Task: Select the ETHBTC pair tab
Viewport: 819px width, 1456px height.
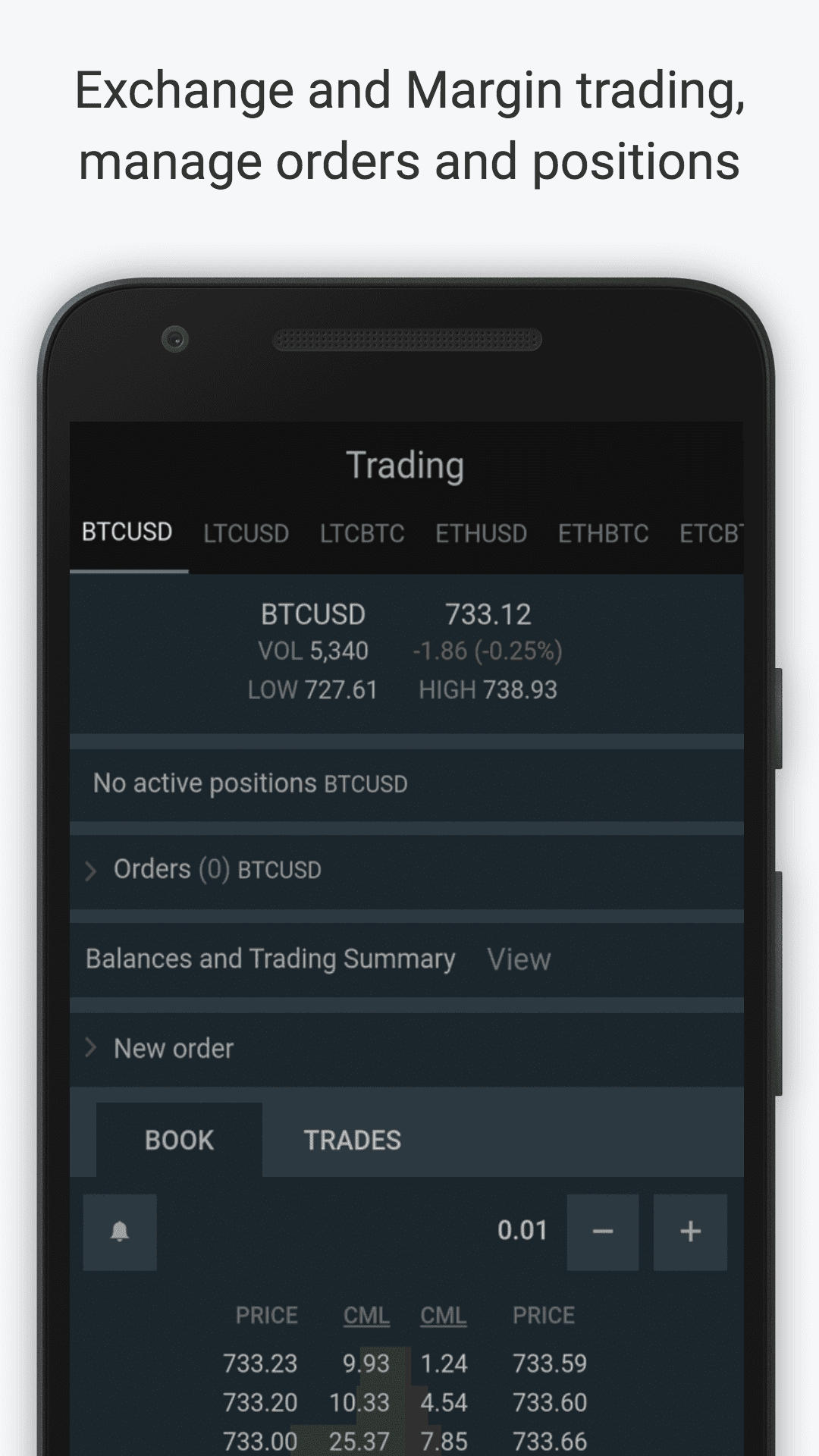Action: [603, 533]
